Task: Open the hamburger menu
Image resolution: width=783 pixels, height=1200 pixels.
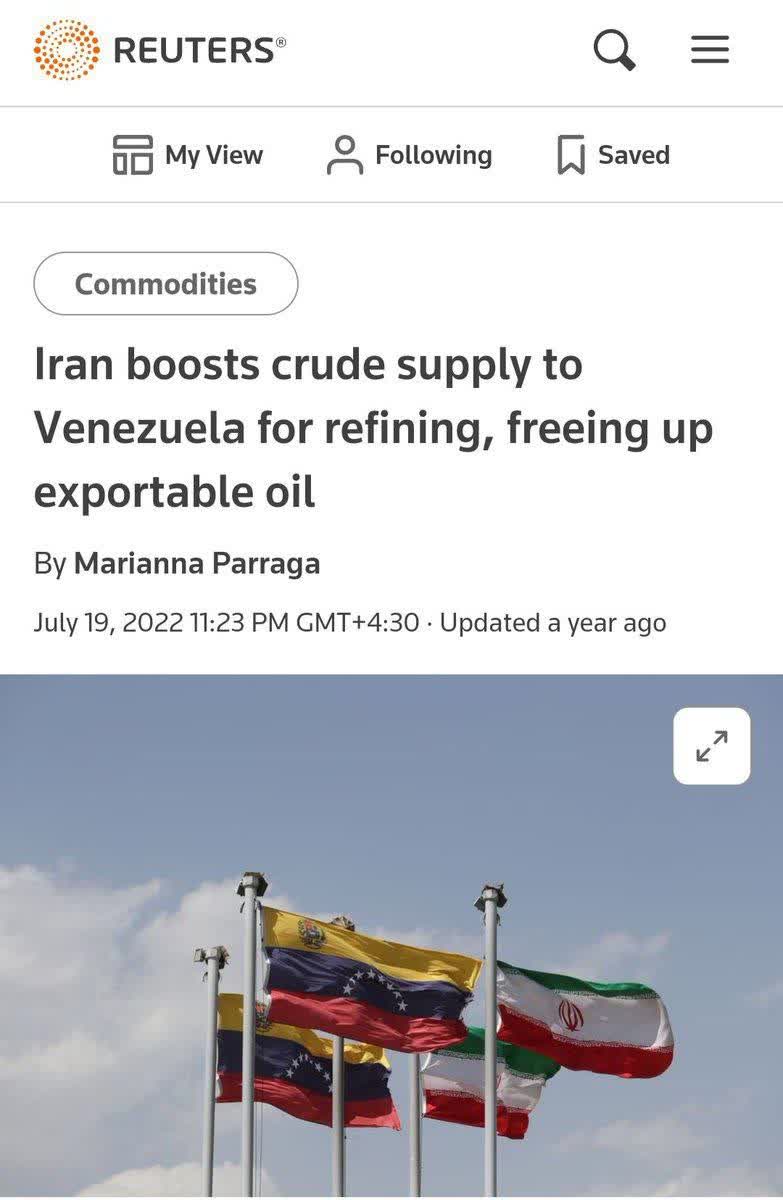Action: point(710,49)
